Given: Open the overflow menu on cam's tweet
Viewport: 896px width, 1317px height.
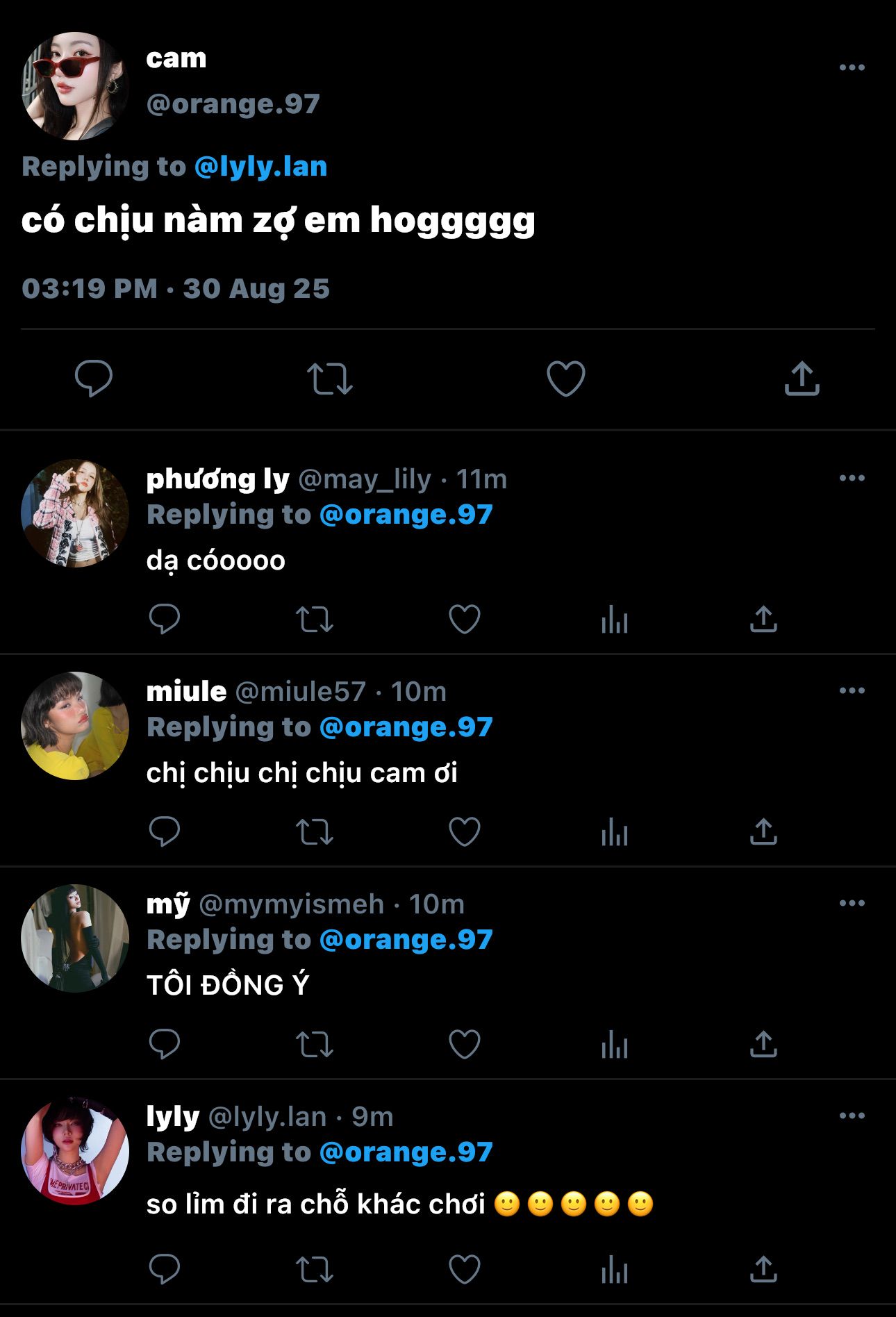Looking at the screenshot, I should point(852,67).
